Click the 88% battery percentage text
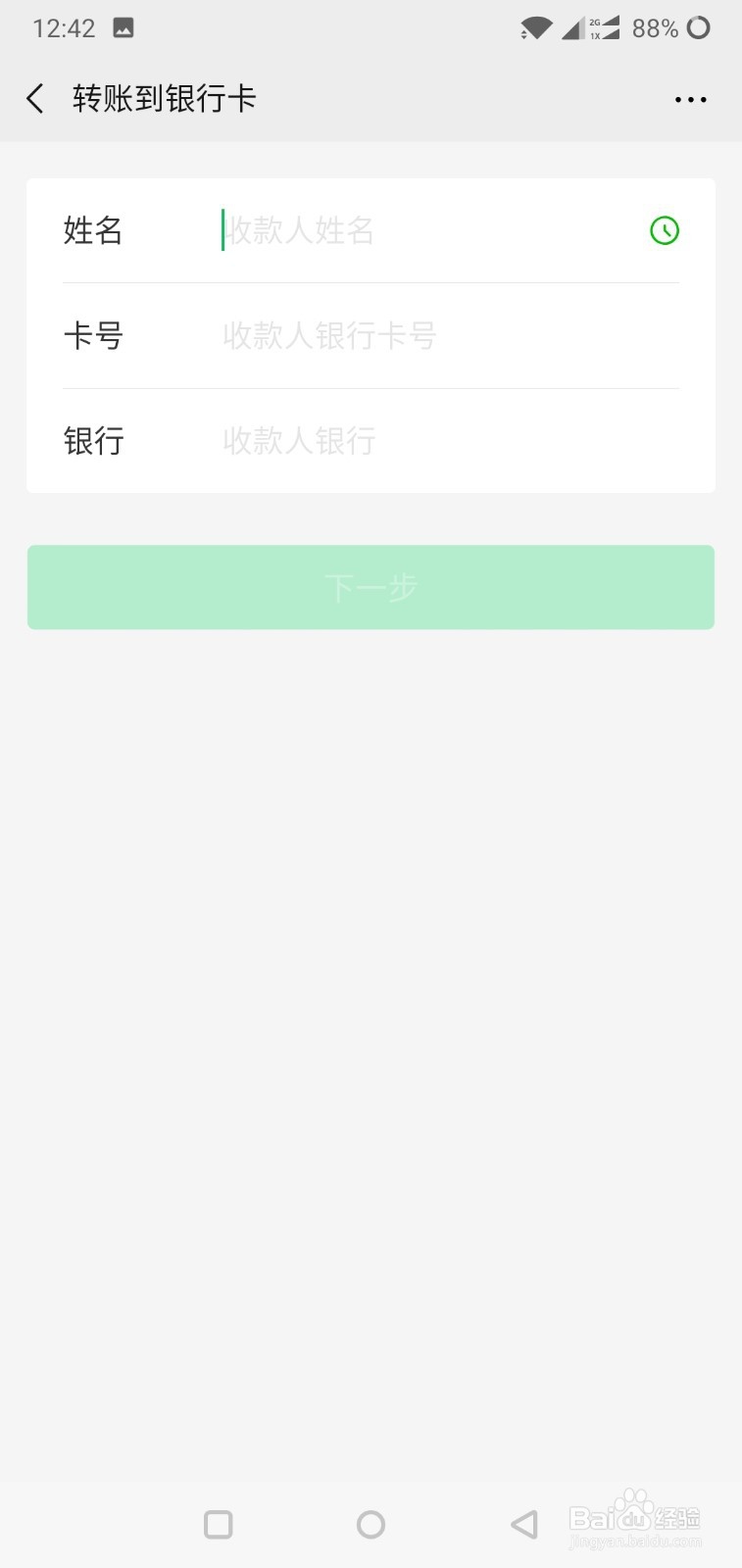Viewport: 742px width, 1568px height. (x=655, y=27)
